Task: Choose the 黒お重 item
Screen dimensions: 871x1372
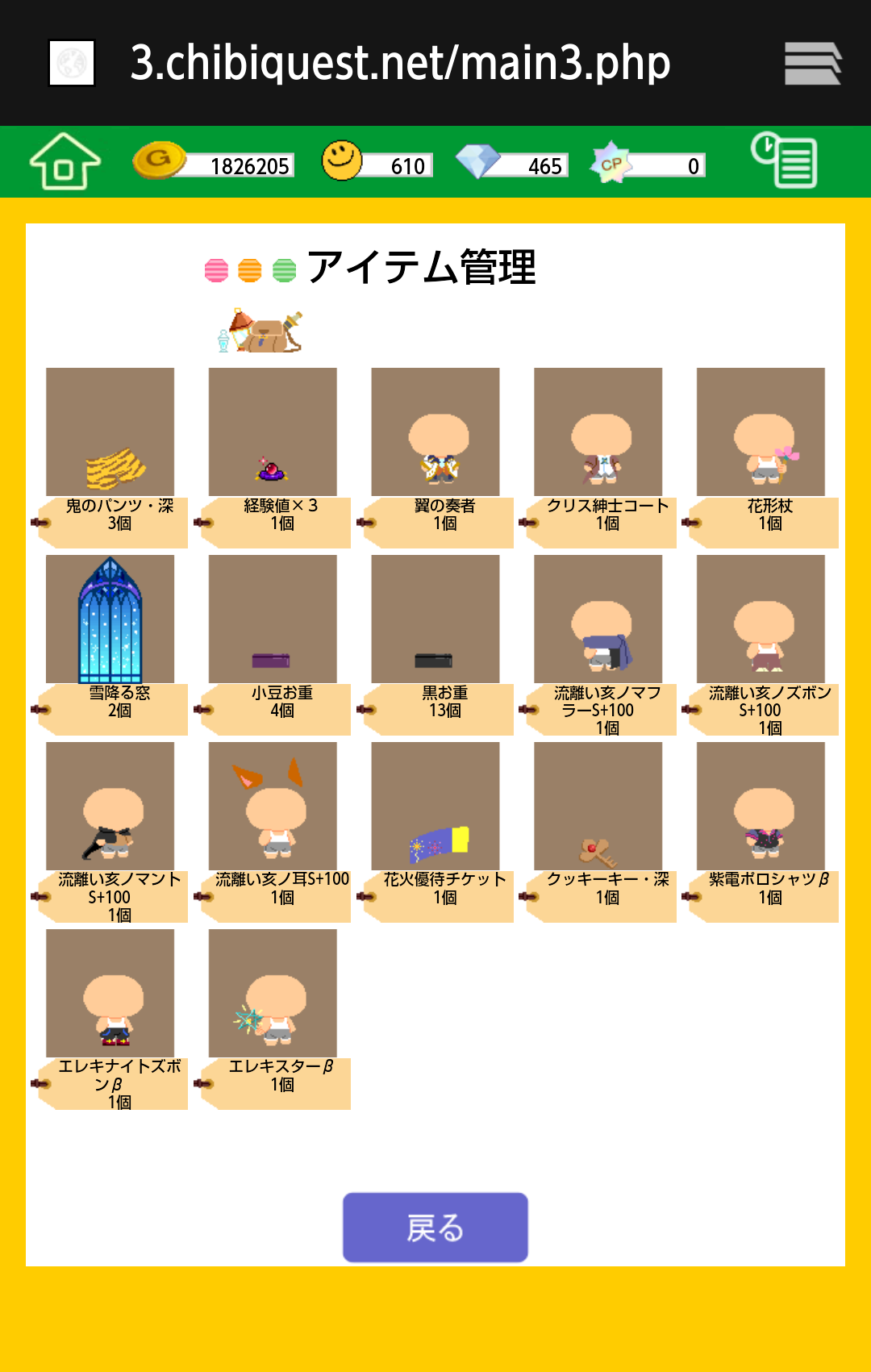Action: point(435,619)
